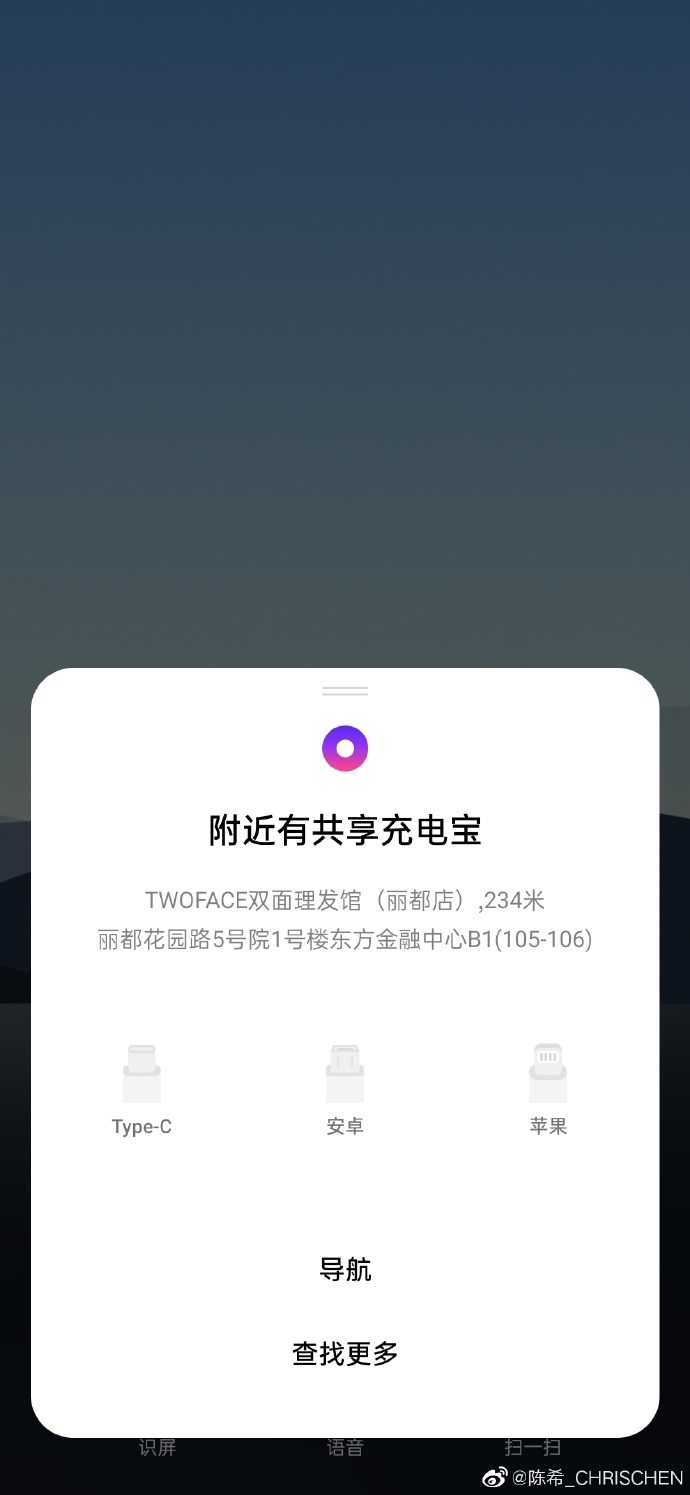Open the 扫一扫 scanner option
Screen dimensions: 690x1495
tap(532, 1447)
